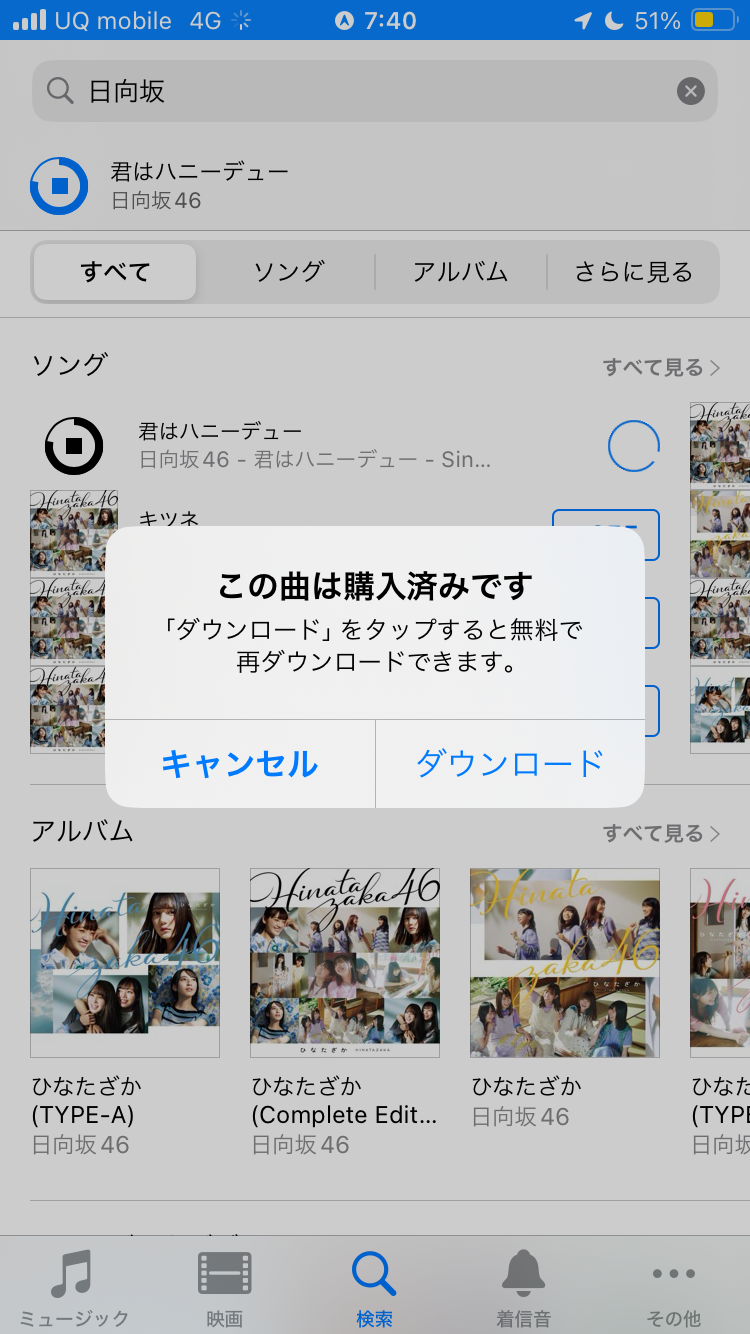See all results in ソング section
This screenshot has height=1334, width=750.
(x=661, y=368)
